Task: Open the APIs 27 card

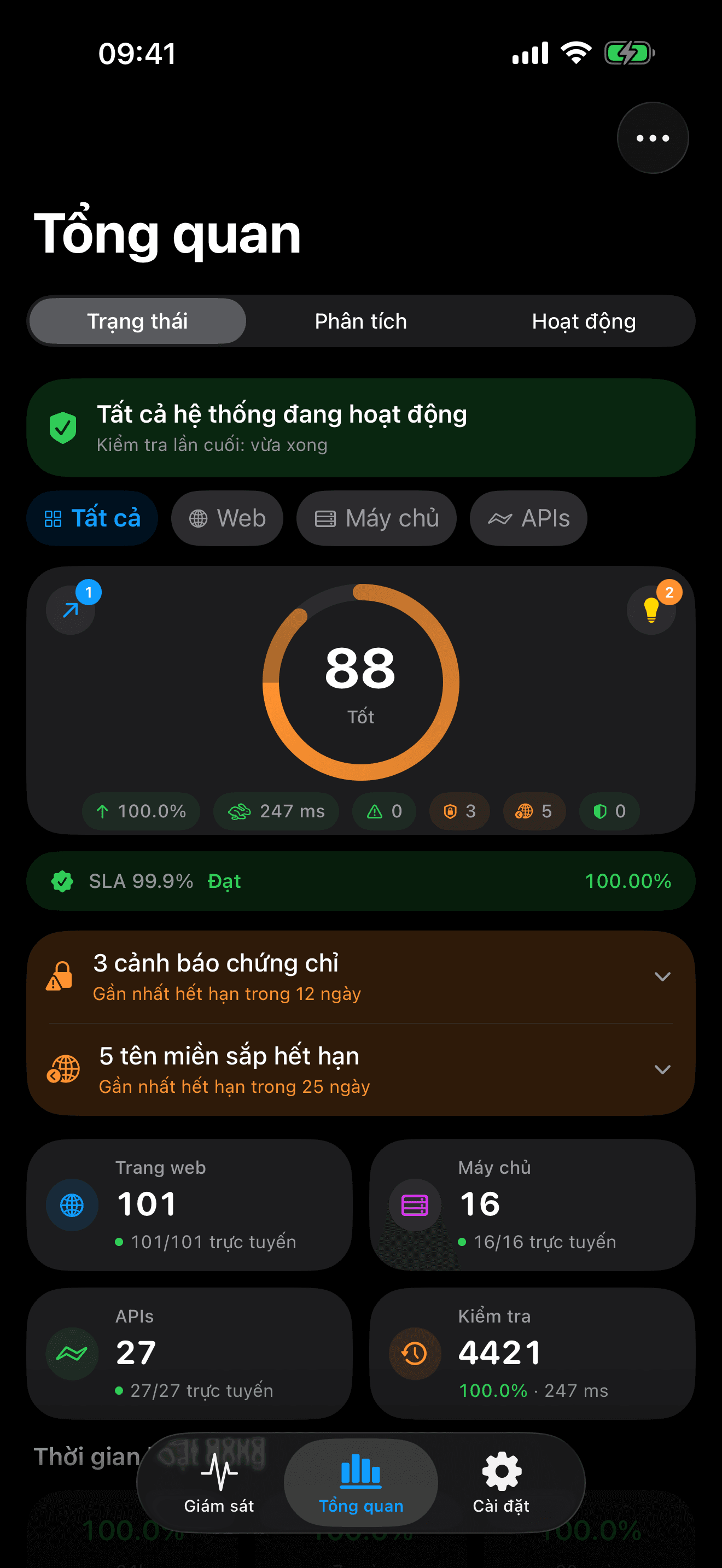Action: tap(189, 1353)
